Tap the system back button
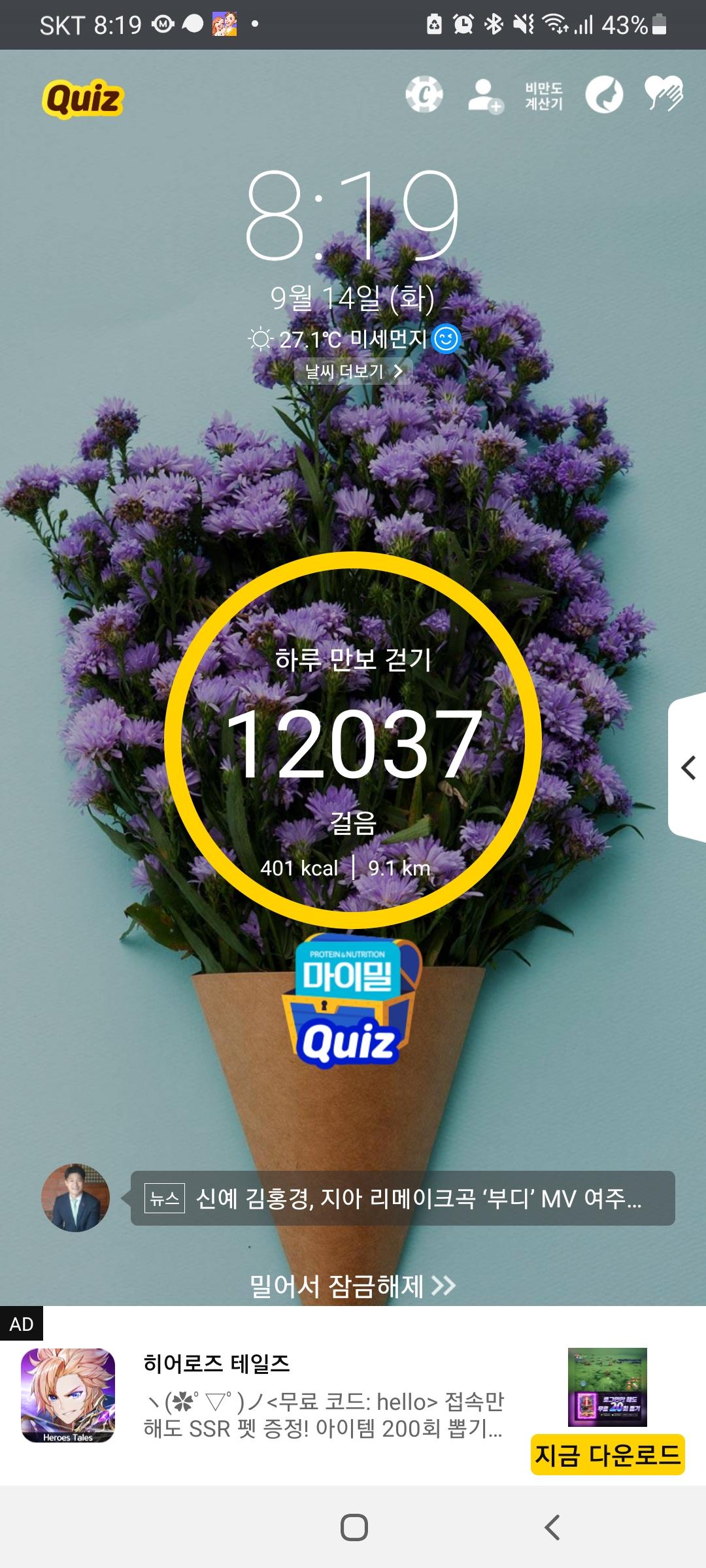The height and width of the screenshot is (1568, 706). [552, 1527]
